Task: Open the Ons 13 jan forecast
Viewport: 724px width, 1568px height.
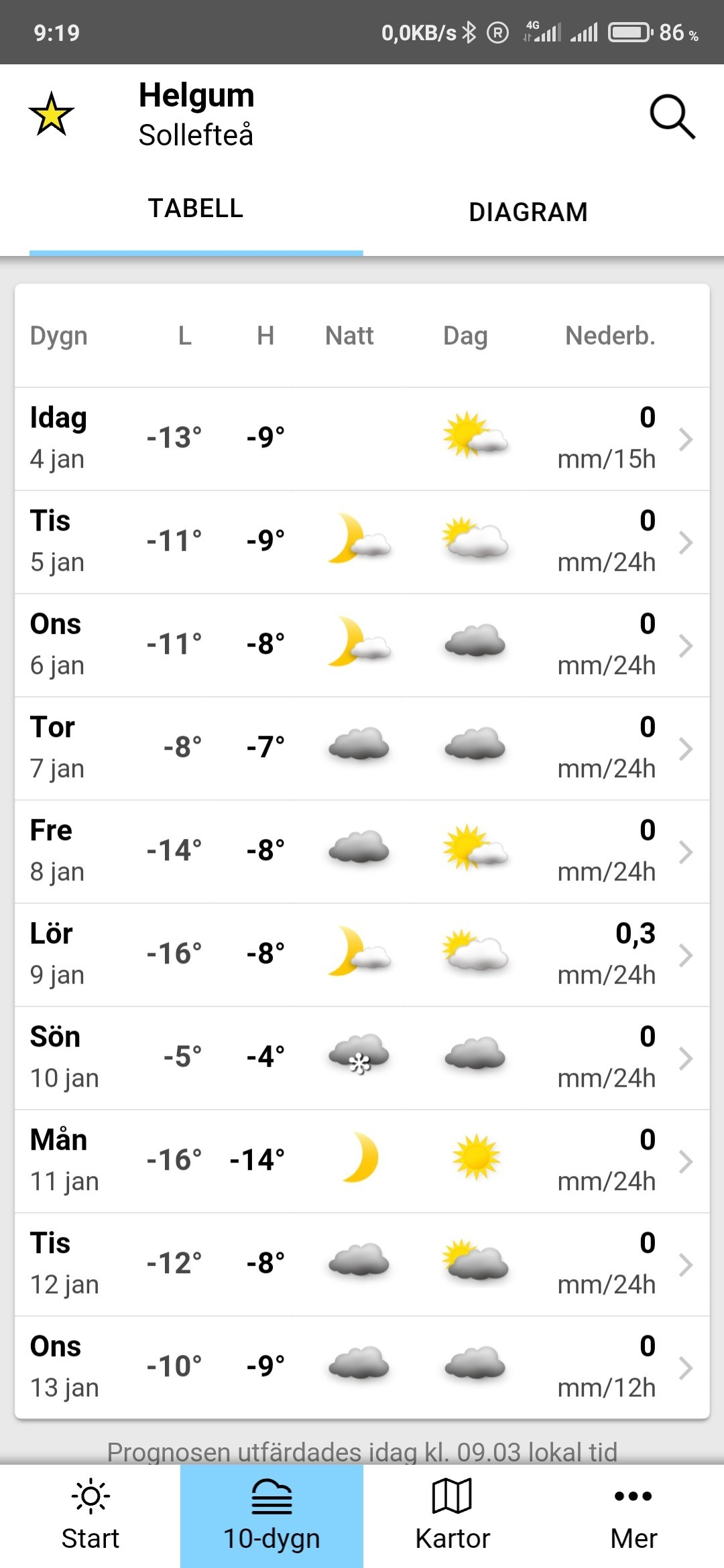Action: pyautogui.click(x=362, y=1368)
